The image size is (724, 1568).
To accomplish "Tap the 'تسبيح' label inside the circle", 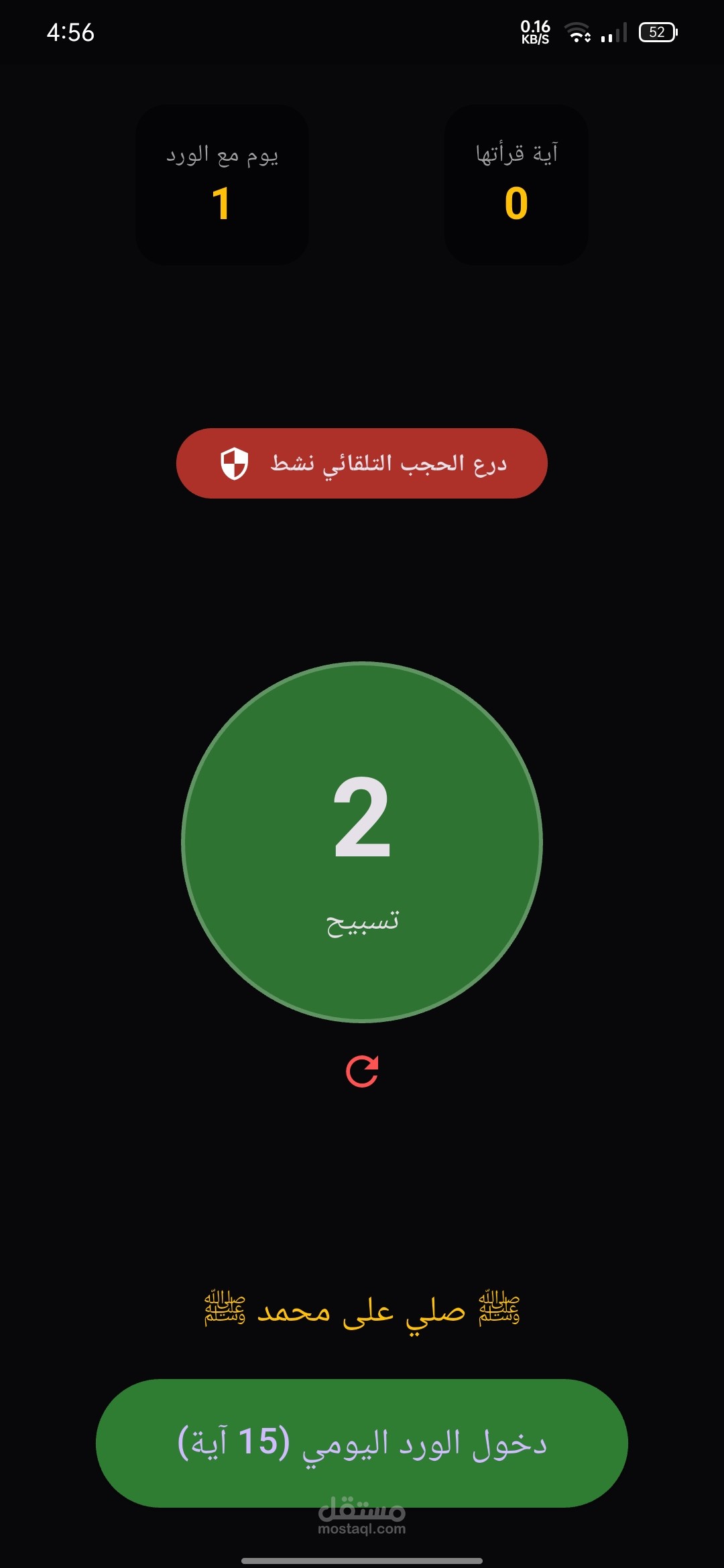I will pyautogui.click(x=362, y=923).
